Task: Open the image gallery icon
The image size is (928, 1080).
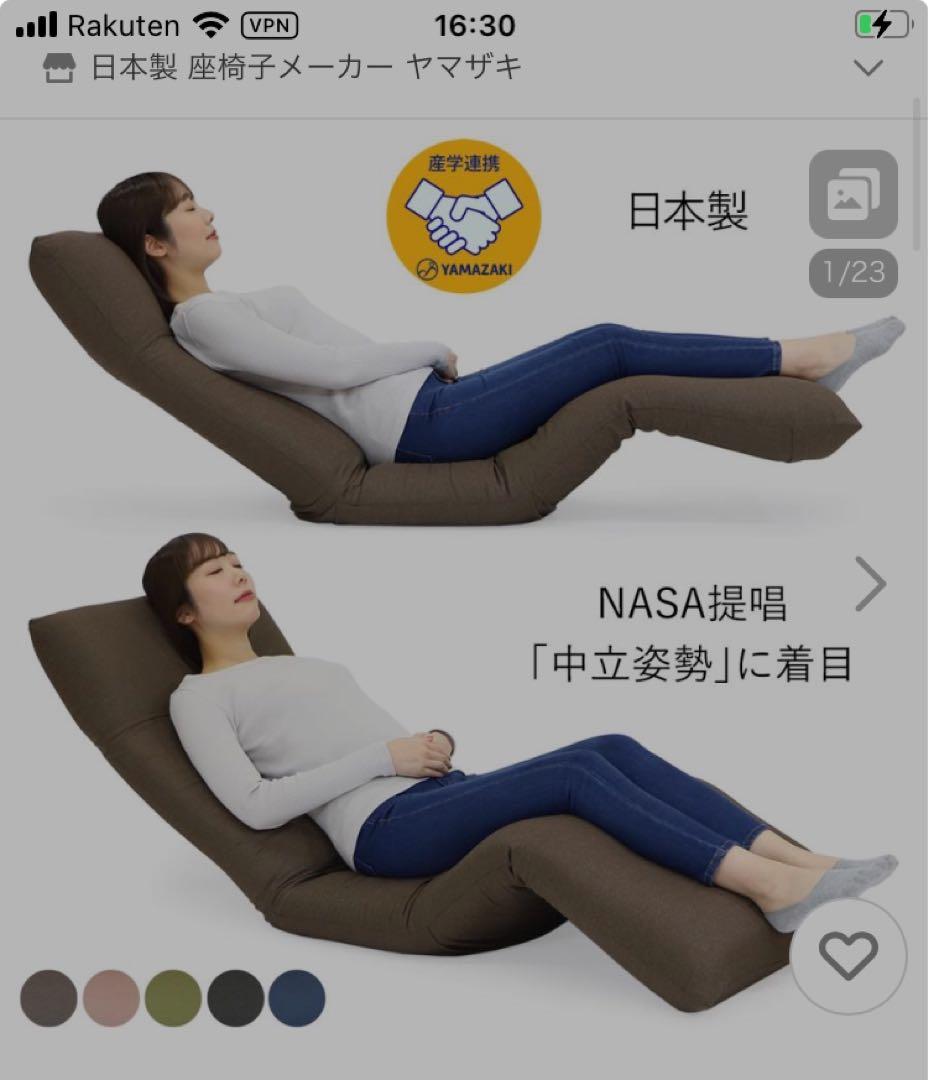Action: click(853, 195)
